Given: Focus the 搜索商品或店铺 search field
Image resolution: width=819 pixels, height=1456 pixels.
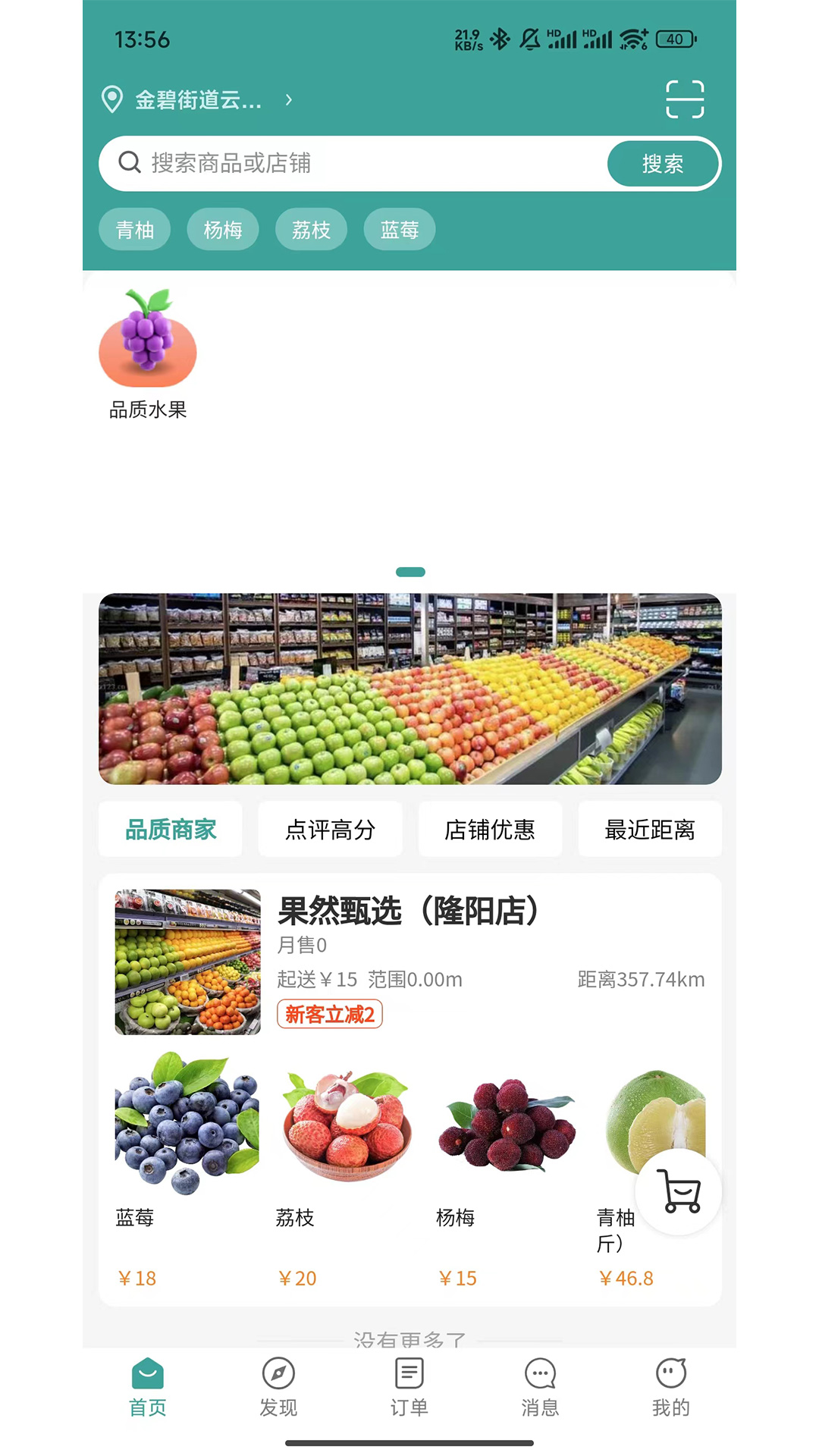Looking at the screenshot, I should [x=356, y=163].
